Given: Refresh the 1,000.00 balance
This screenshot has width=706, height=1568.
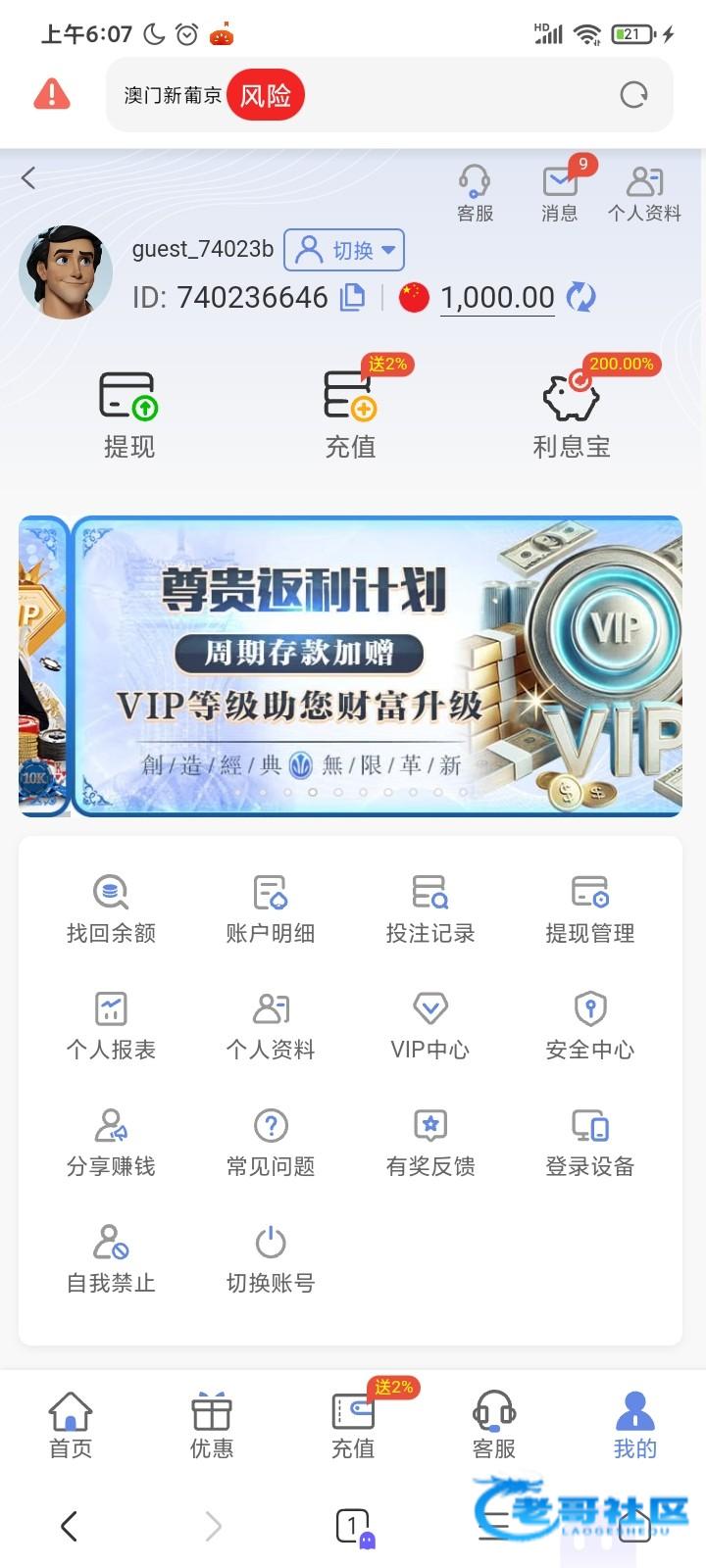Looking at the screenshot, I should point(580,297).
